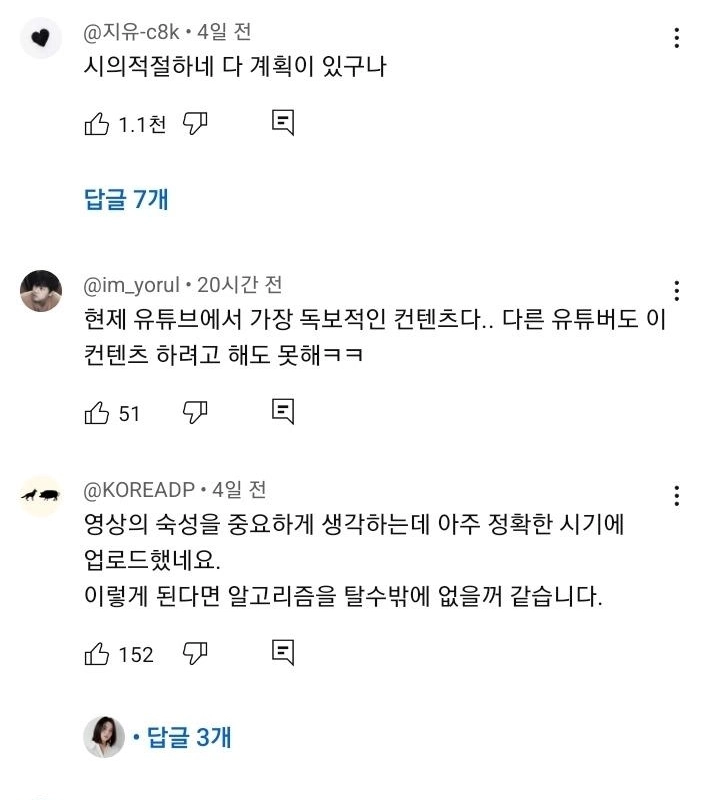Expand 답글 7개 replies
714x800 pixels.
[x=126, y=199]
